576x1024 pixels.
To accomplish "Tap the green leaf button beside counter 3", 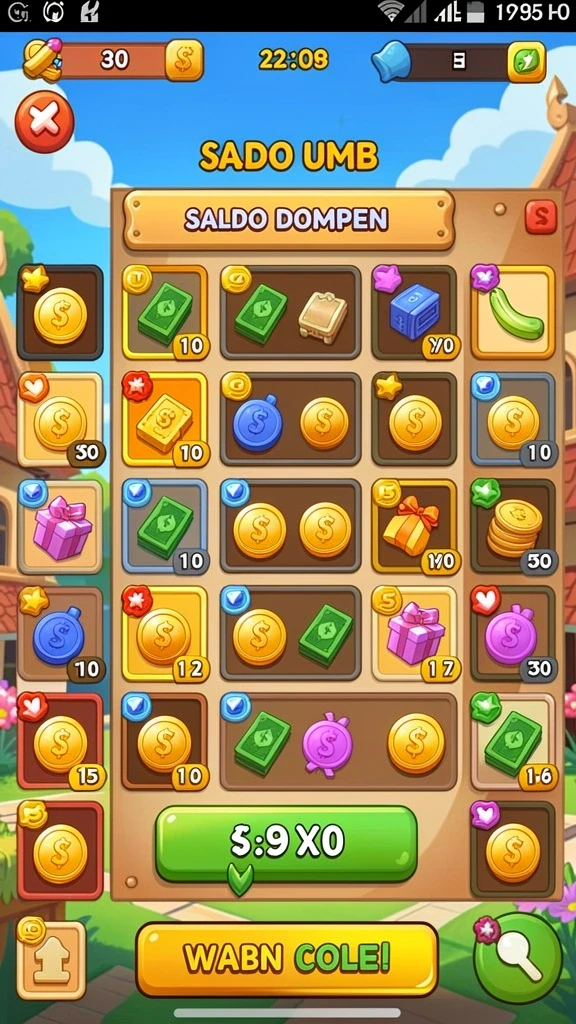I will click(x=526, y=62).
